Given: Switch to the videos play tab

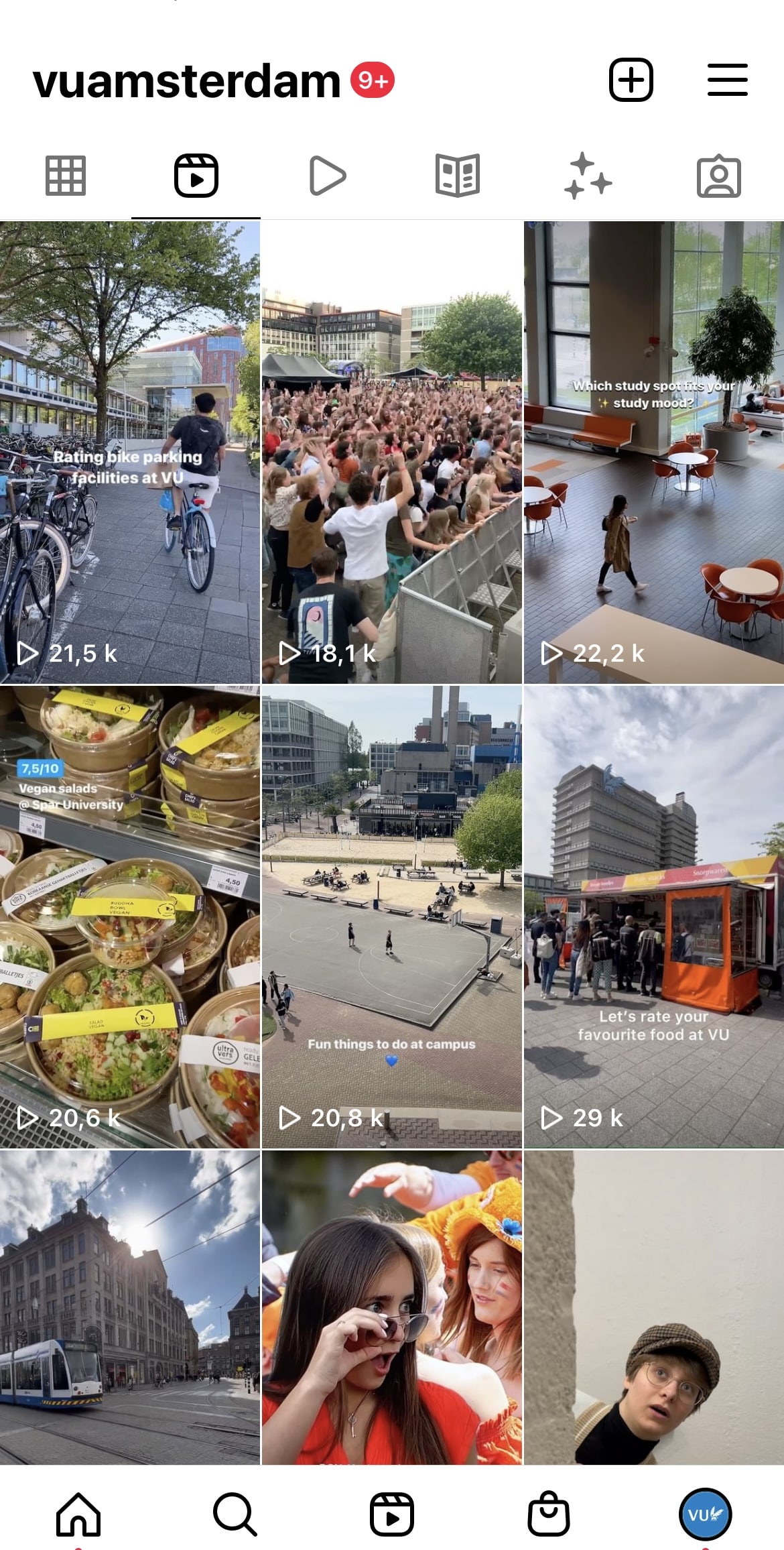Looking at the screenshot, I should 327,176.
